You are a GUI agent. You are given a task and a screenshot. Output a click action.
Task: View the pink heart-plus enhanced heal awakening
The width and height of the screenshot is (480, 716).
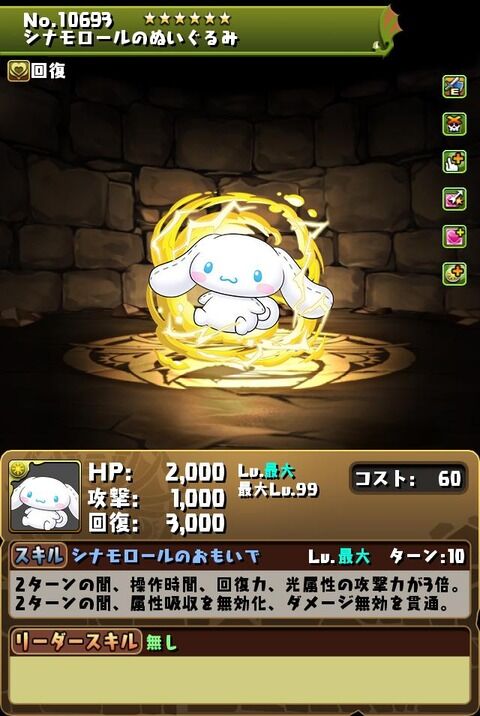click(454, 237)
